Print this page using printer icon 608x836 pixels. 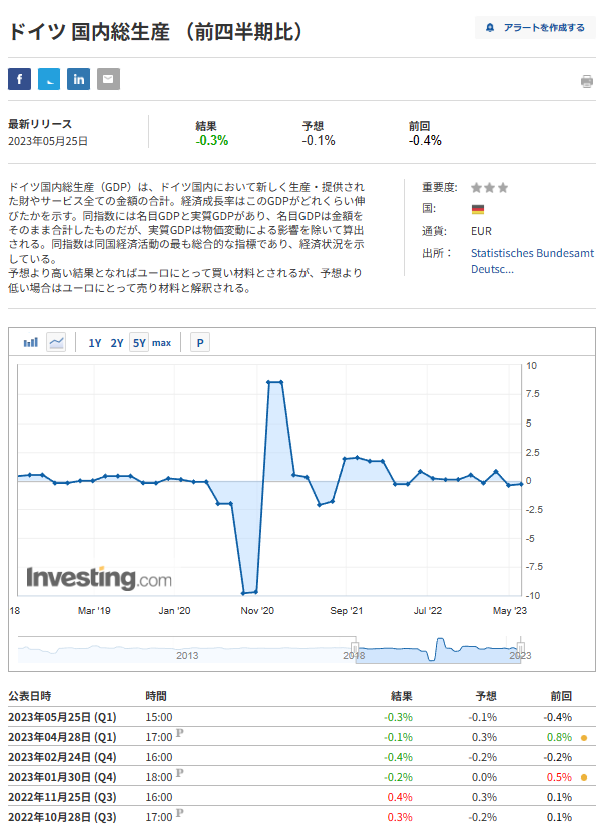(x=587, y=81)
